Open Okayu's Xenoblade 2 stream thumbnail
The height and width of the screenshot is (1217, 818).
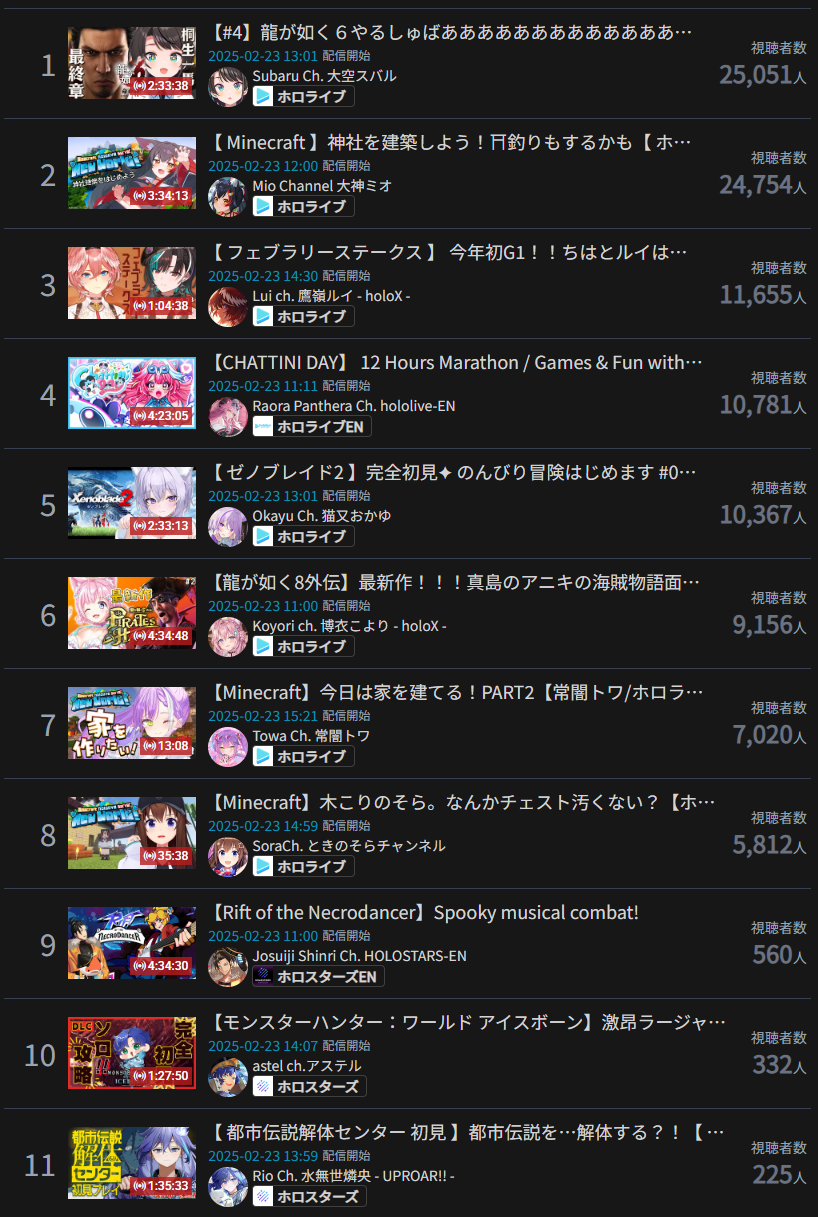click(131, 503)
